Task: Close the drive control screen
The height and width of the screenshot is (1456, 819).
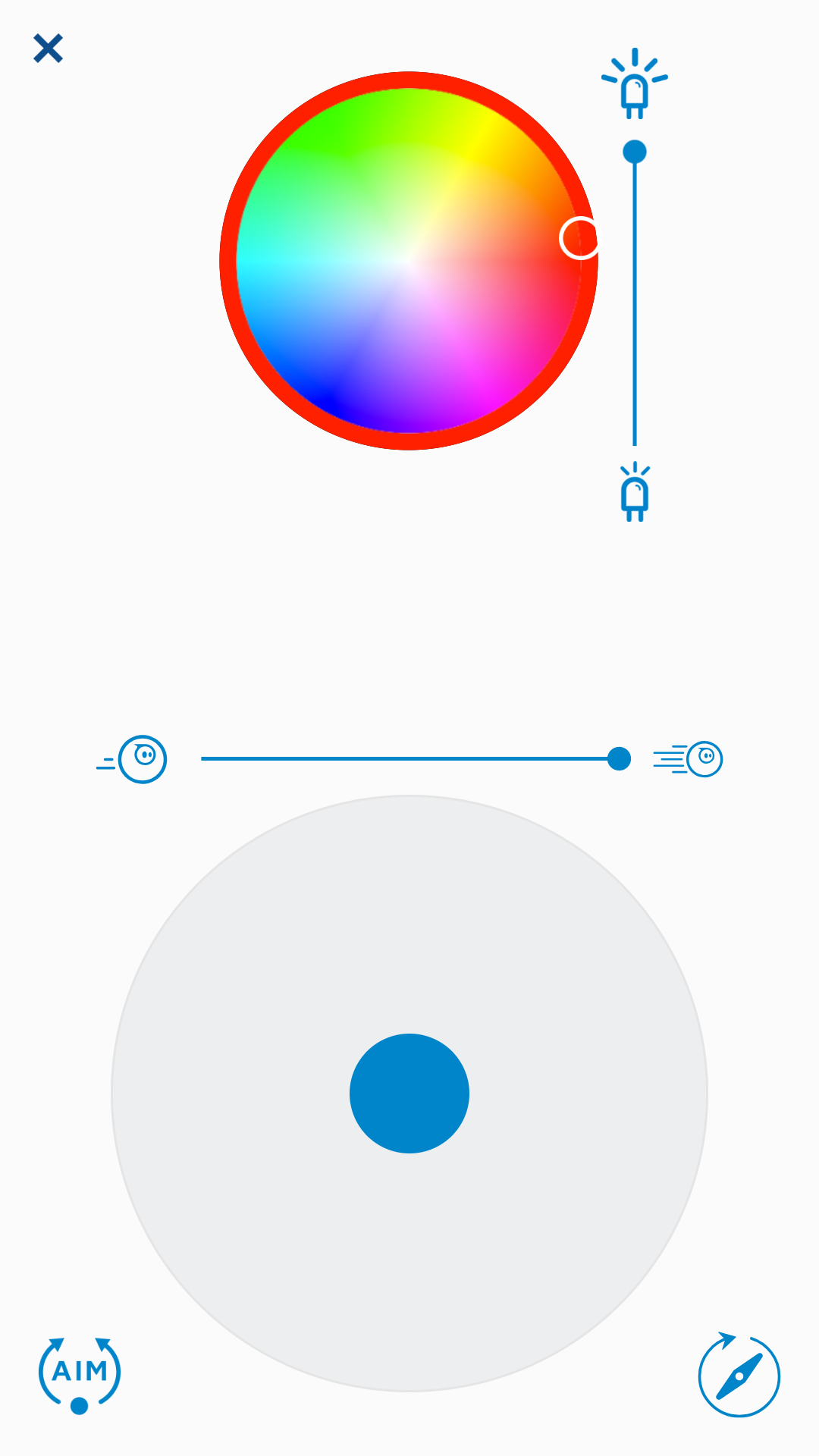Action: 48,49
